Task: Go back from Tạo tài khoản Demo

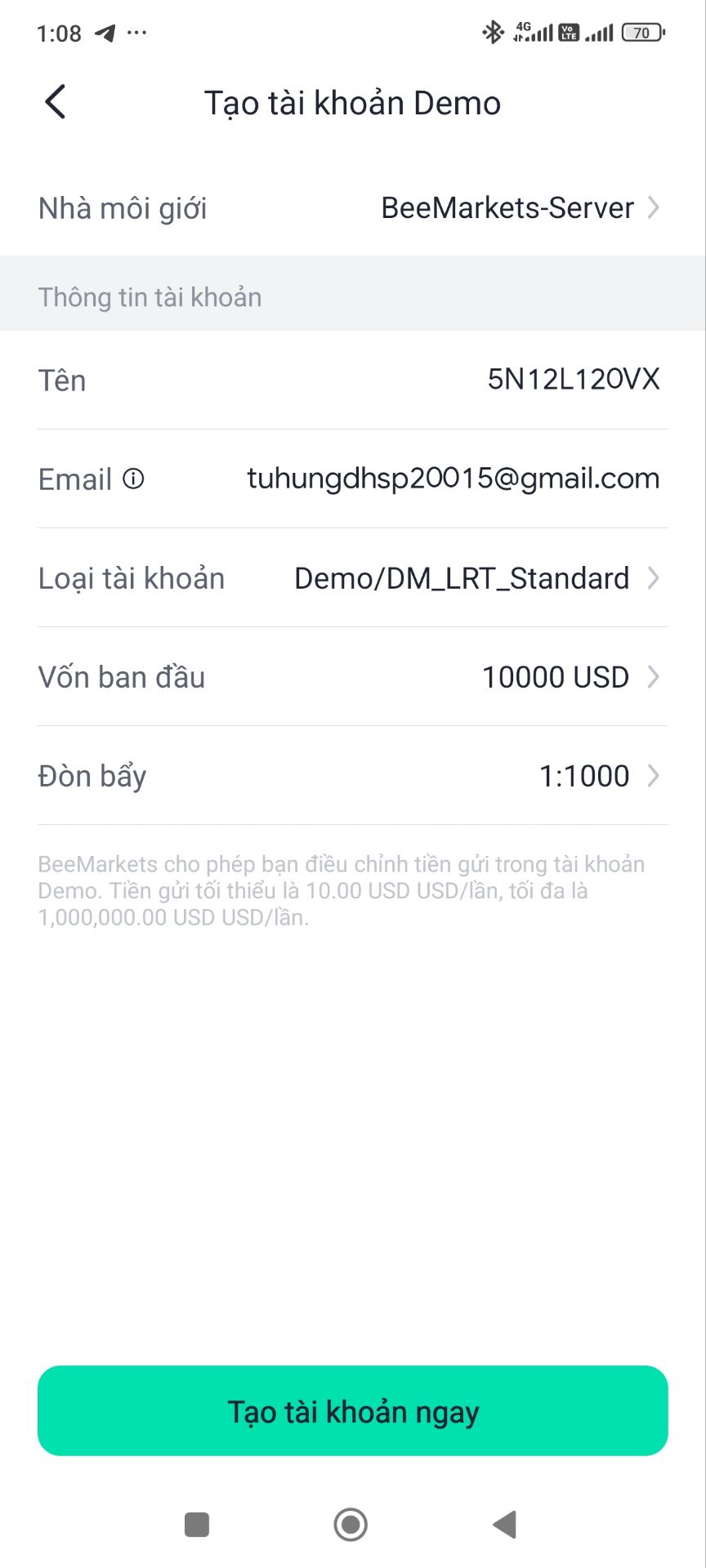Action: point(56,103)
